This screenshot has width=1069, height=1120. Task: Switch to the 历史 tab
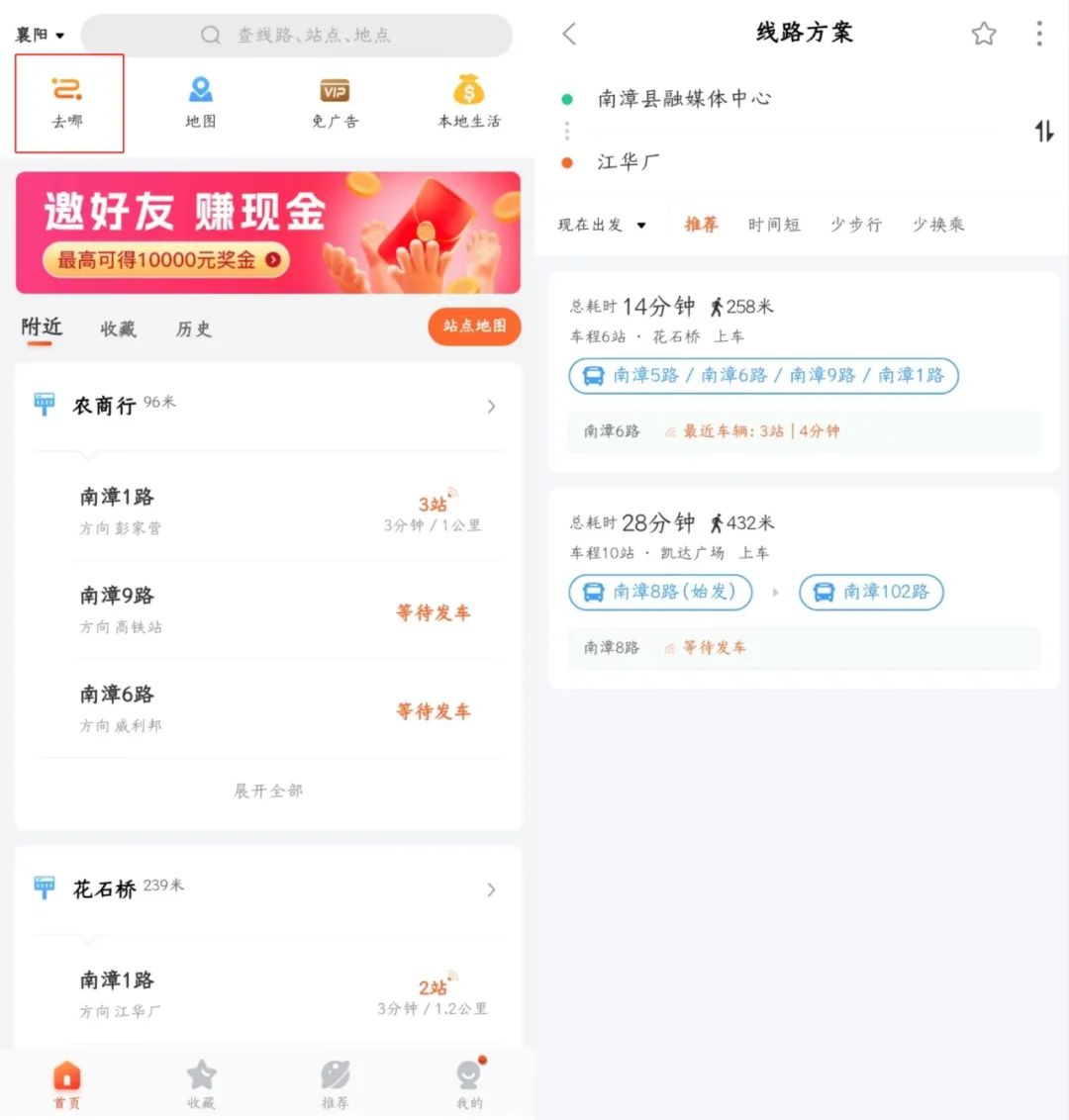193,329
